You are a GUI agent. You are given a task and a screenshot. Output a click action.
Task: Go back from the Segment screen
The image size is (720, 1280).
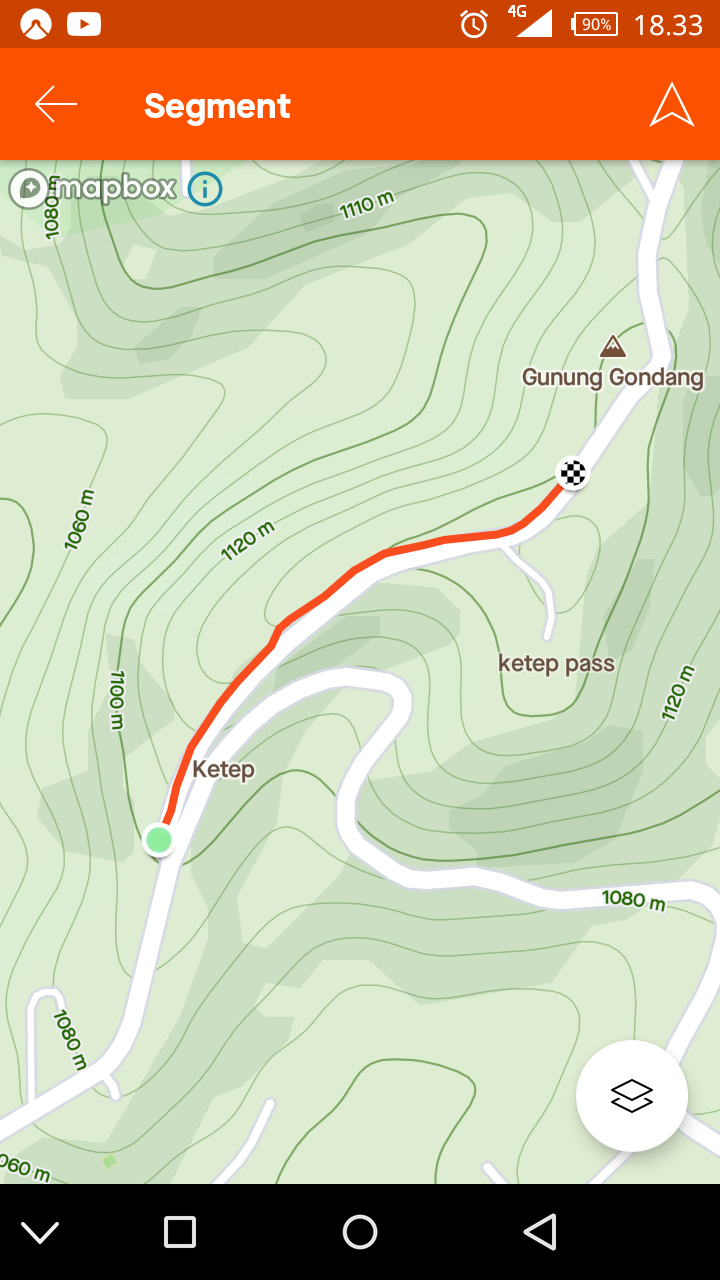pyautogui.click(x=56, y=104)
